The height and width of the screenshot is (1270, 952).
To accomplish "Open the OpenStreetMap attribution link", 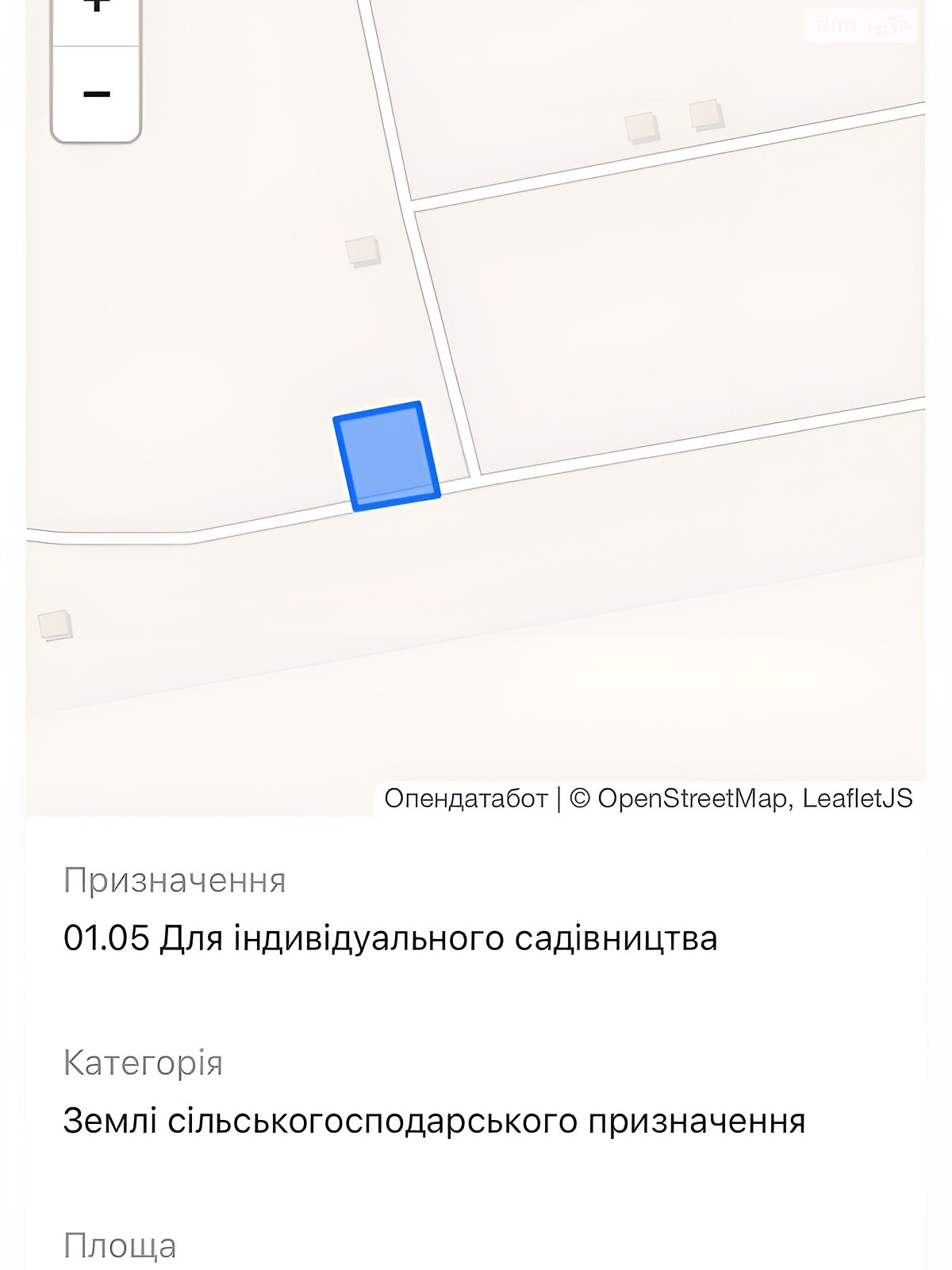I will tap(691, 798).
